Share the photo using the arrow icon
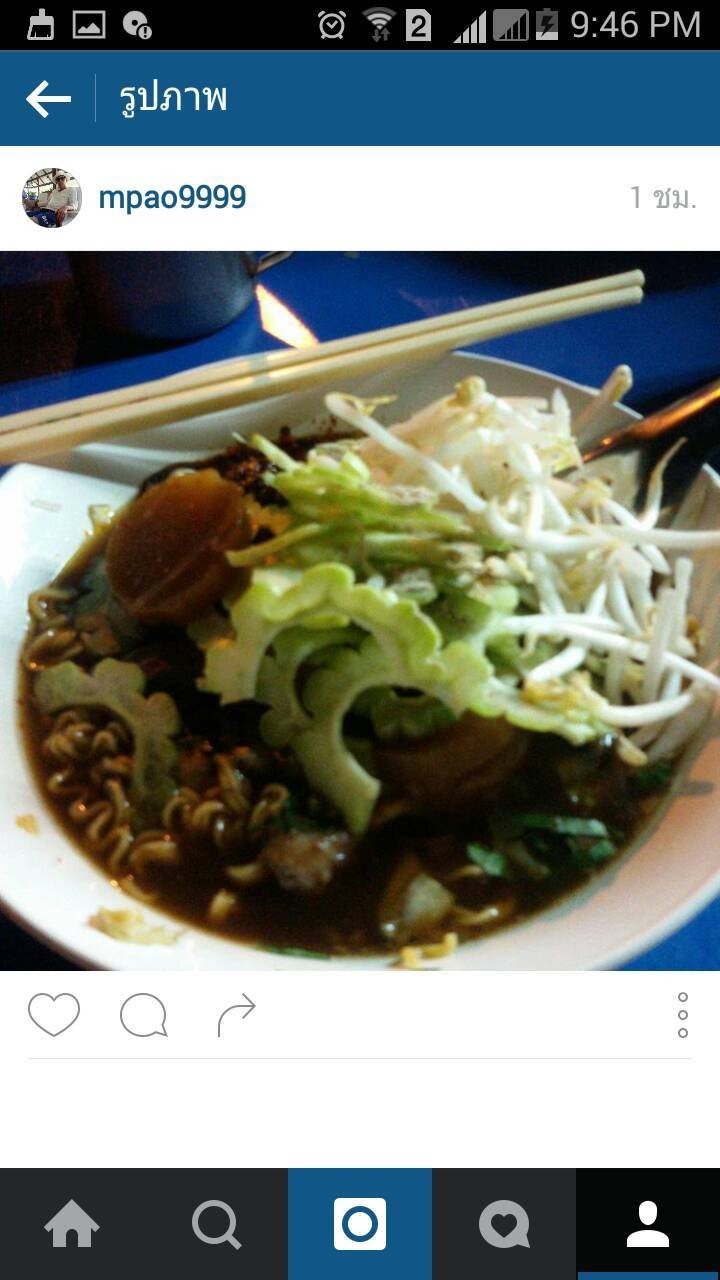 [x=236, y=1013]
